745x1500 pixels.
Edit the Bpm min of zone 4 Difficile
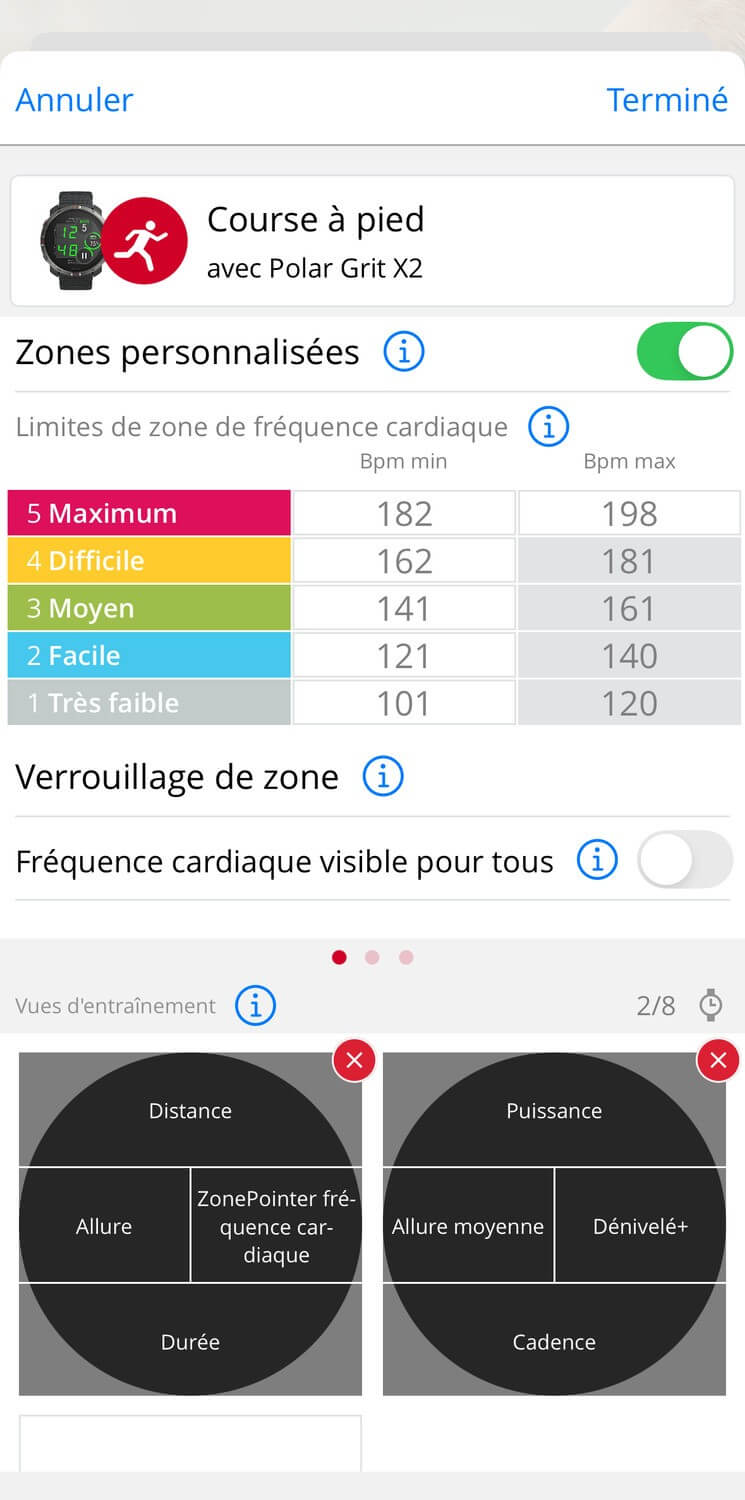coord(404,561)
